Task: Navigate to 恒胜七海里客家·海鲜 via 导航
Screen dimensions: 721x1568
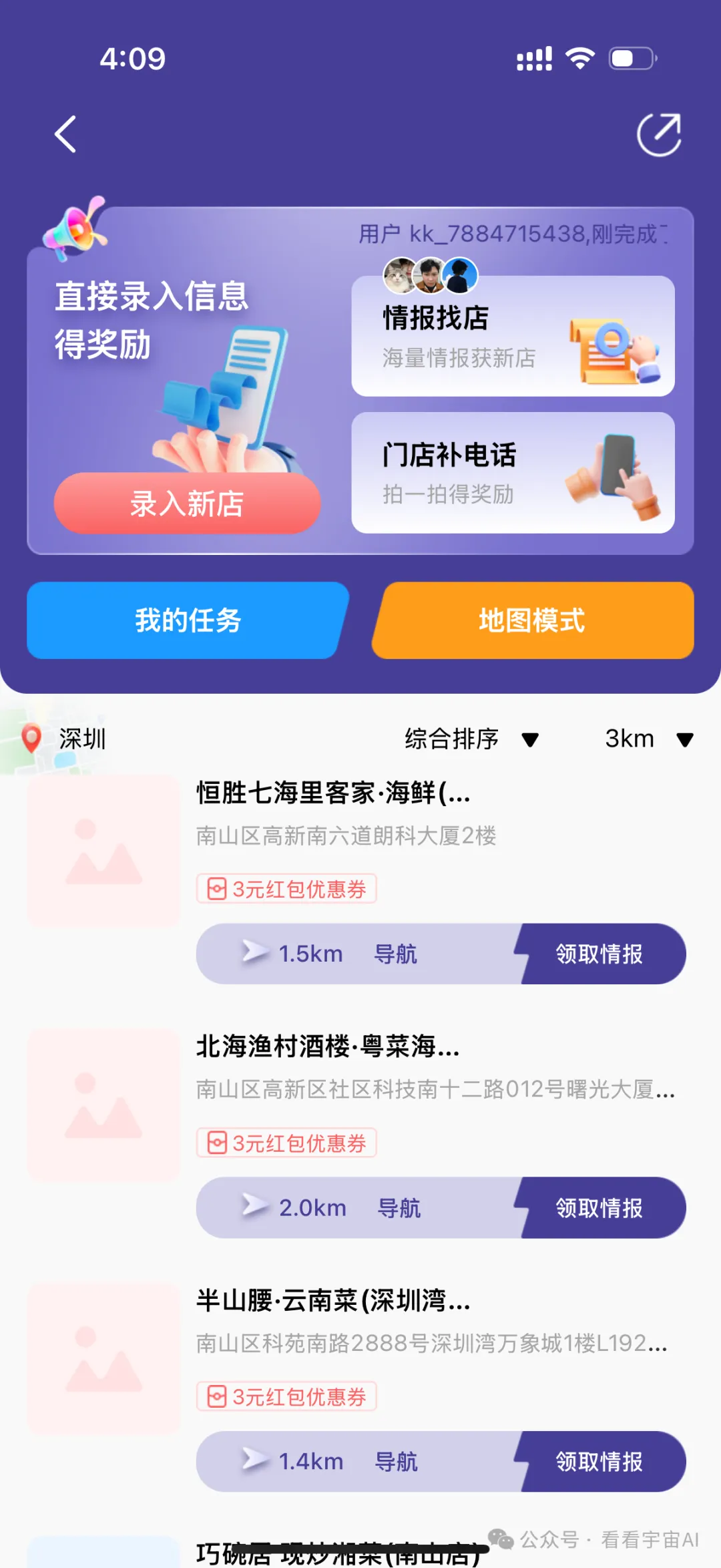Action: tap(395, 954)
